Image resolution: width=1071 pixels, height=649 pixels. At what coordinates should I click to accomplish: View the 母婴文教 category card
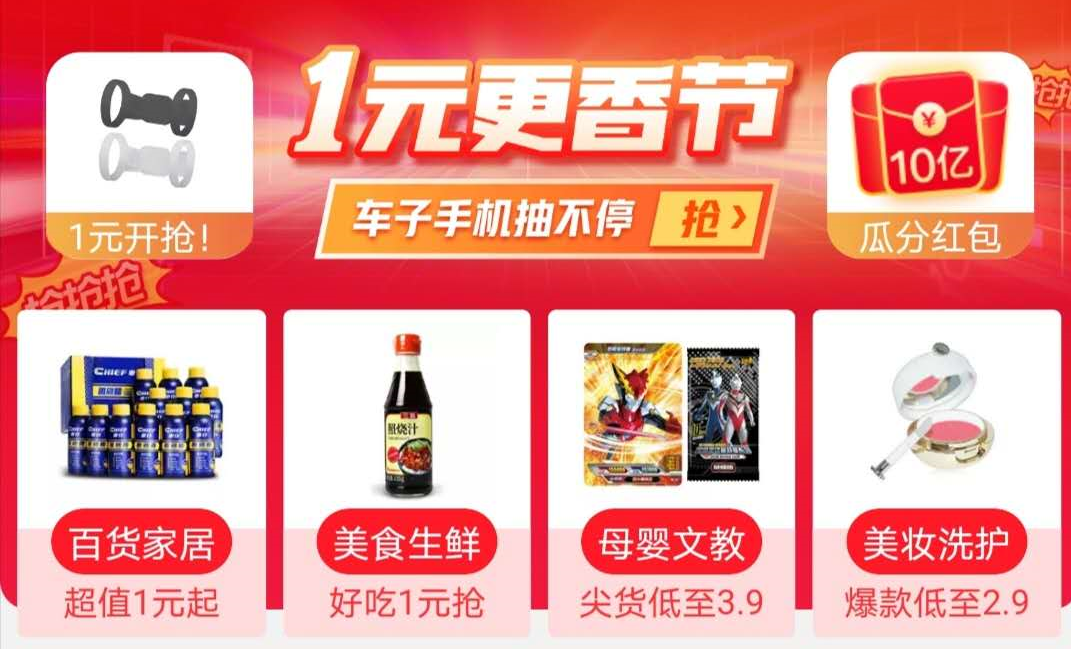coord(671,472)
